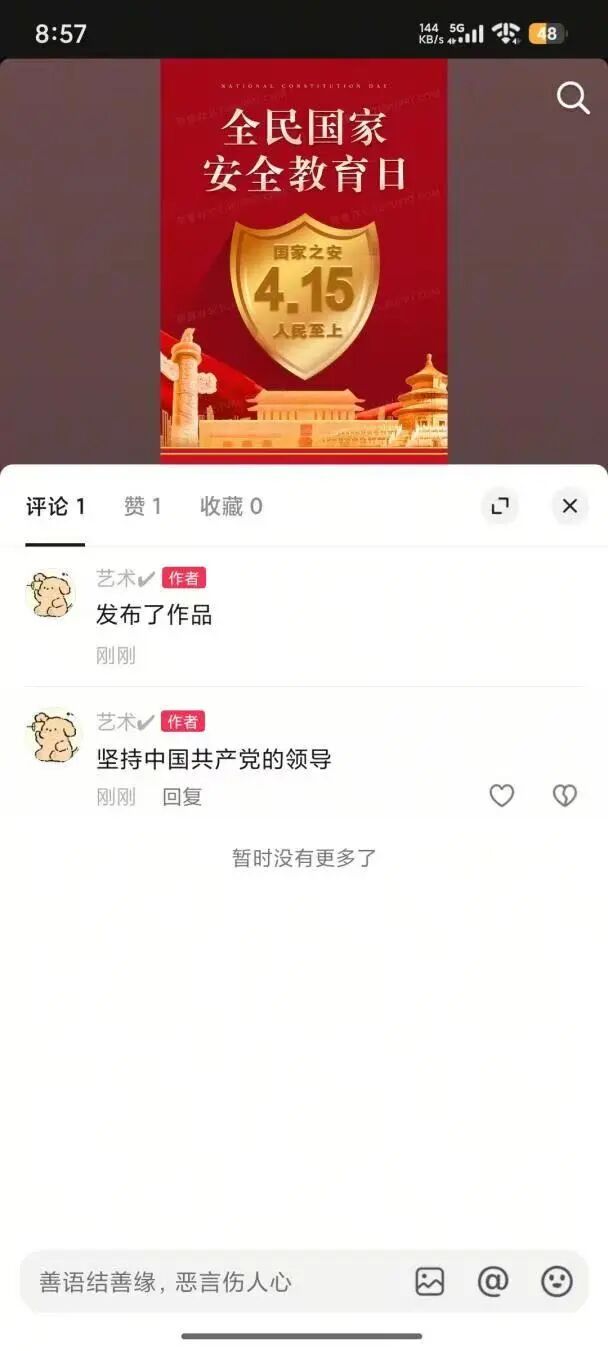This screenshot has height=1351, width=608.
Task: Open the search icon at top
Action: (x=573, y=98)
